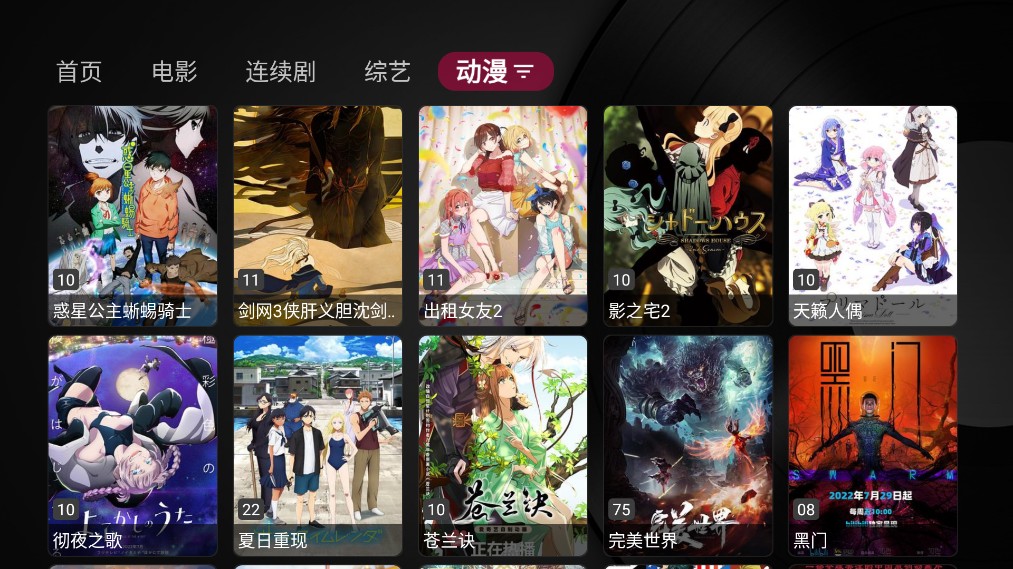Switch to the 首页 tab
The image size is (1013, 569).
click(x=79, y=72)
